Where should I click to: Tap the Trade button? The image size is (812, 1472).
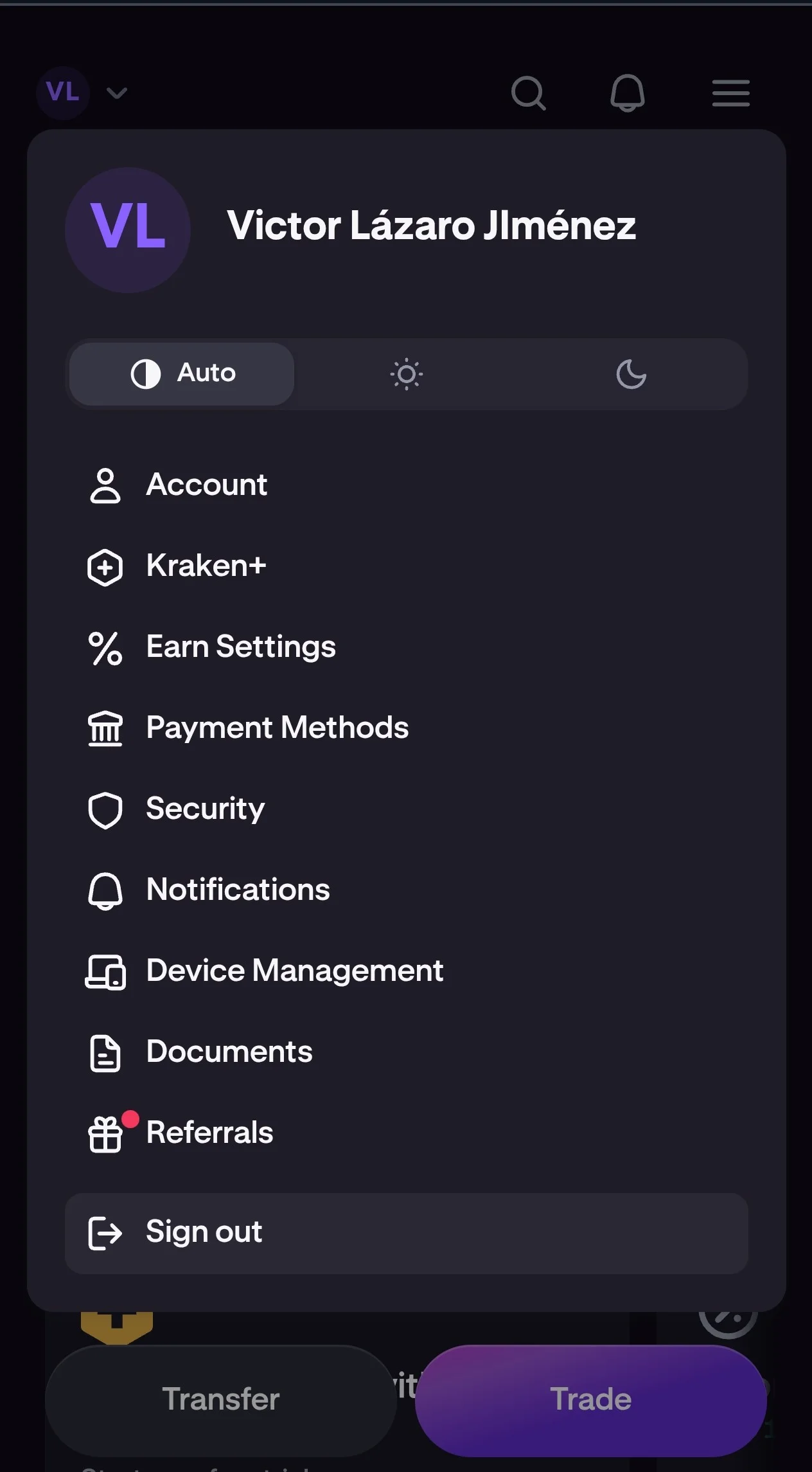[x=590, y=1399]
